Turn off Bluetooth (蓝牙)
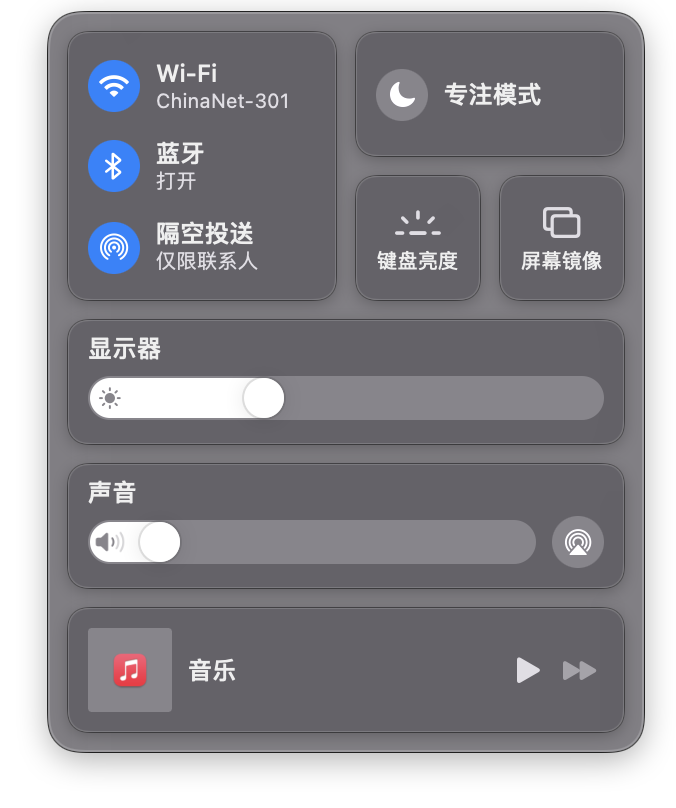 [x=114, y=166]
